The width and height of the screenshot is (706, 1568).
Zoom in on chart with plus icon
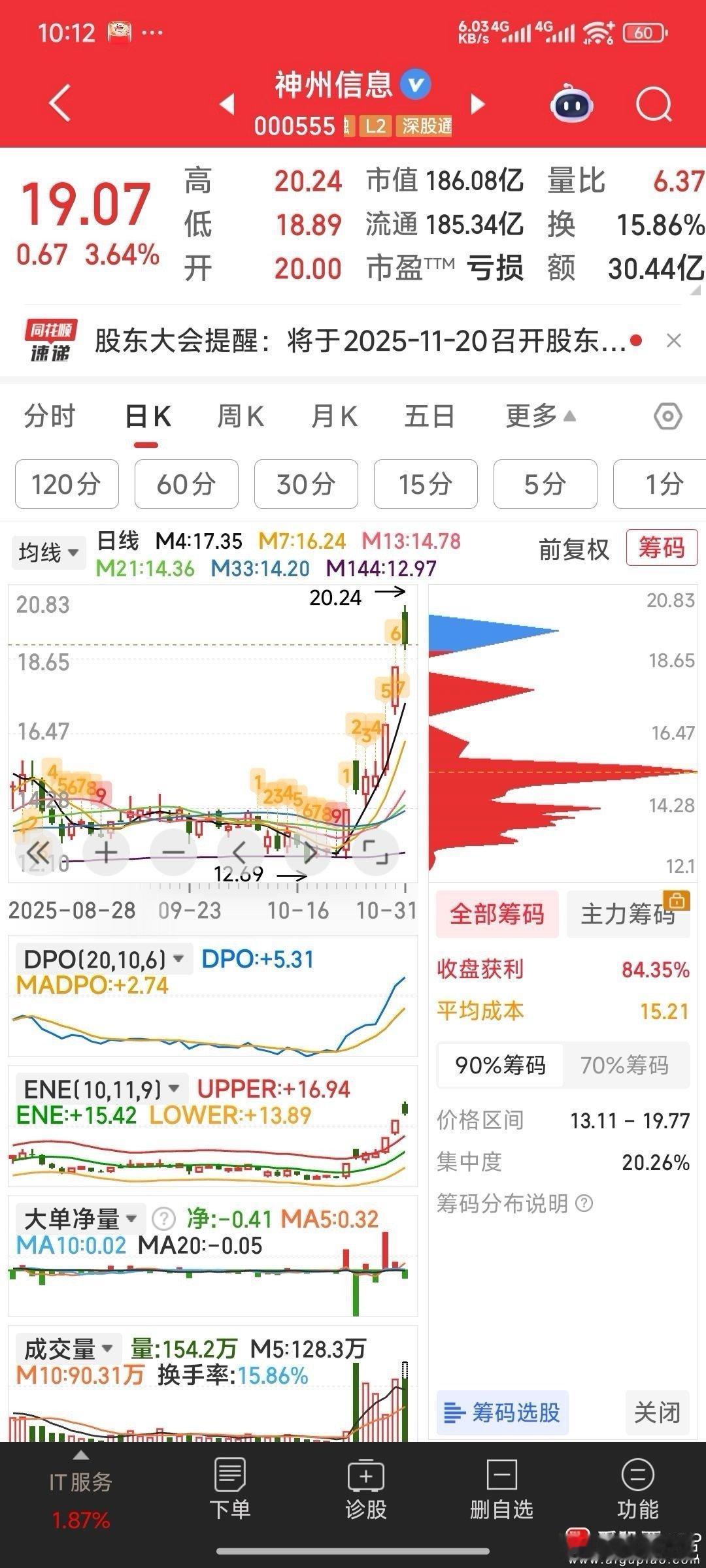pos(107,851)
